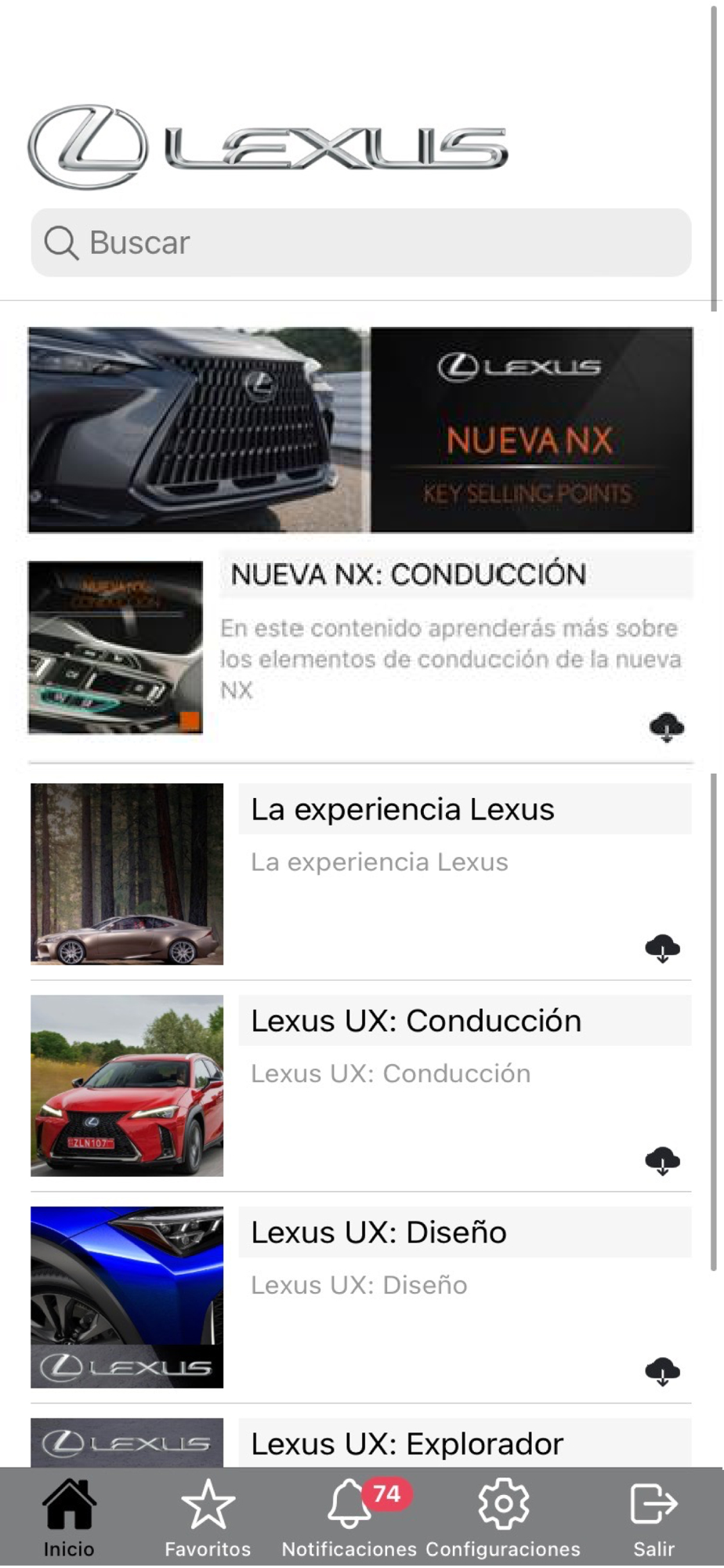Download the NUEVA NX: CONDUCCIÓN content

(667, 728)
